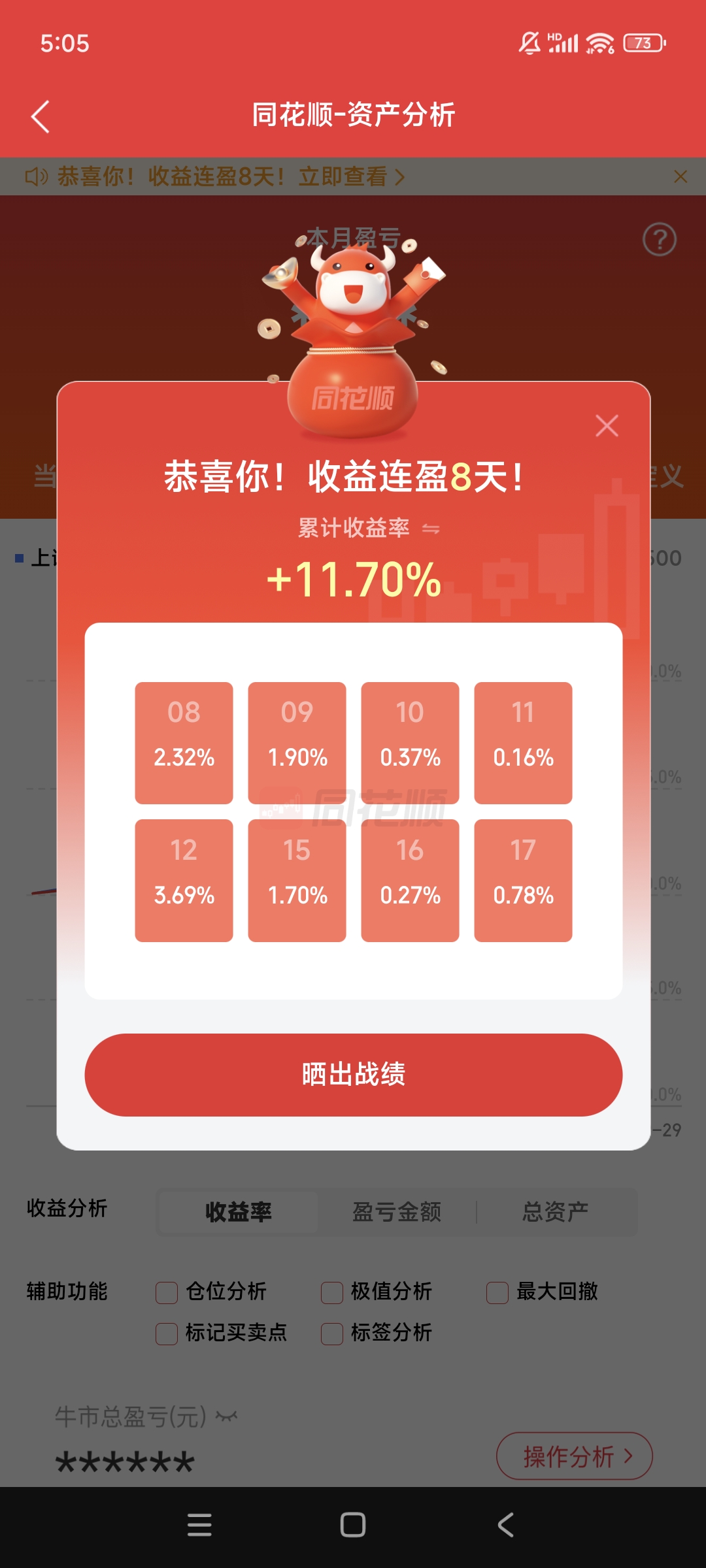Dismiss the congratulations popup with the X

607,425
